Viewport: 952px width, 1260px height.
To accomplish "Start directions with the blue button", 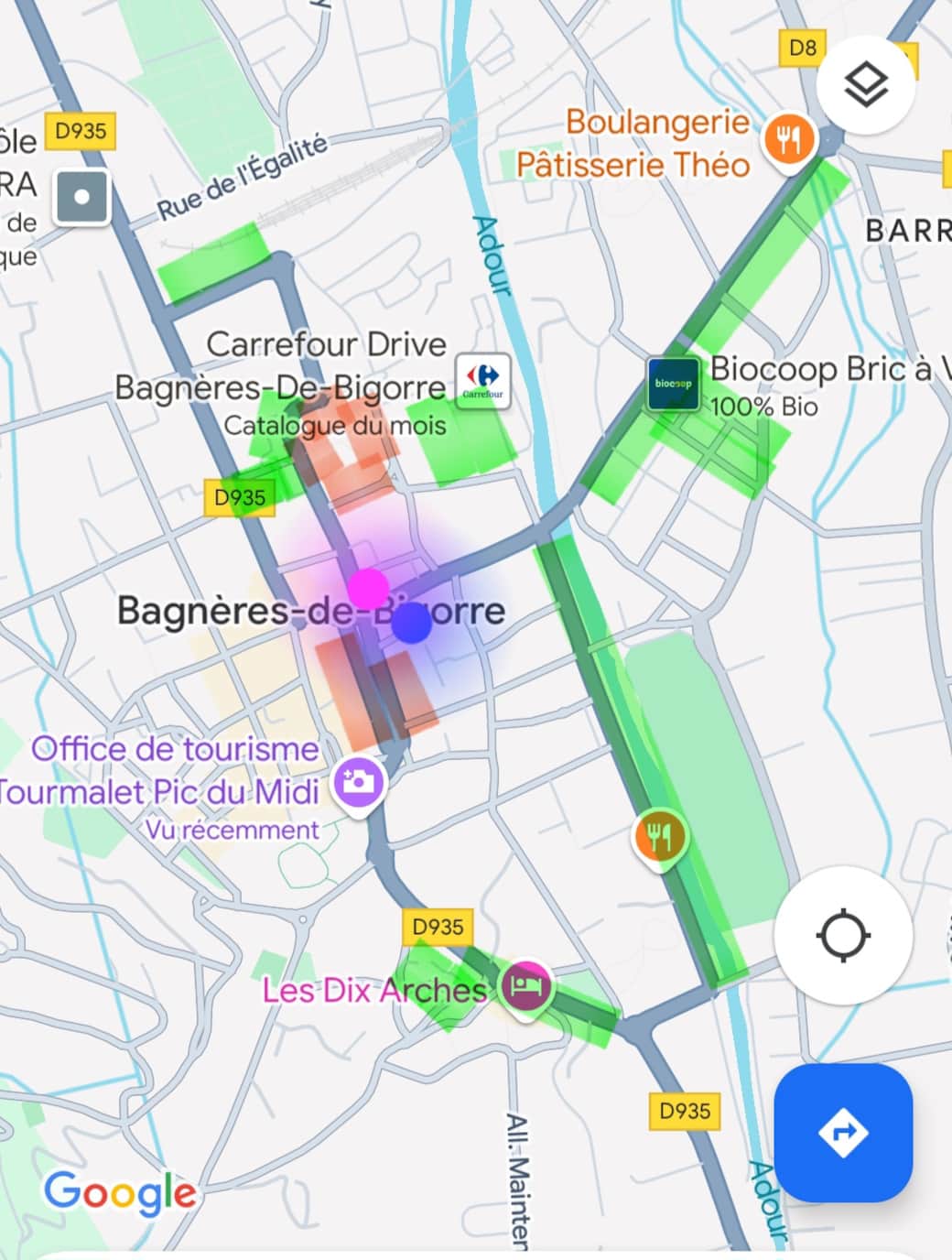I will (843, 1133).
